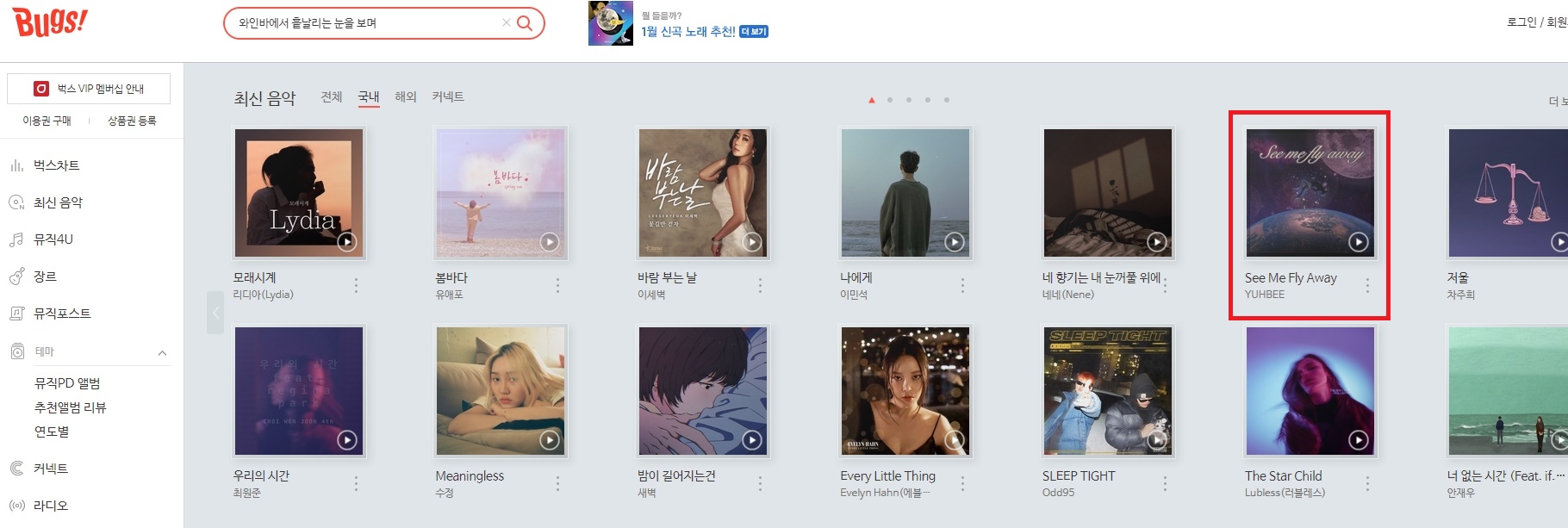The image size is (1568, 528).
Task: Play the 모래시계 album by Lydia
Action: (x=347, y=242)
